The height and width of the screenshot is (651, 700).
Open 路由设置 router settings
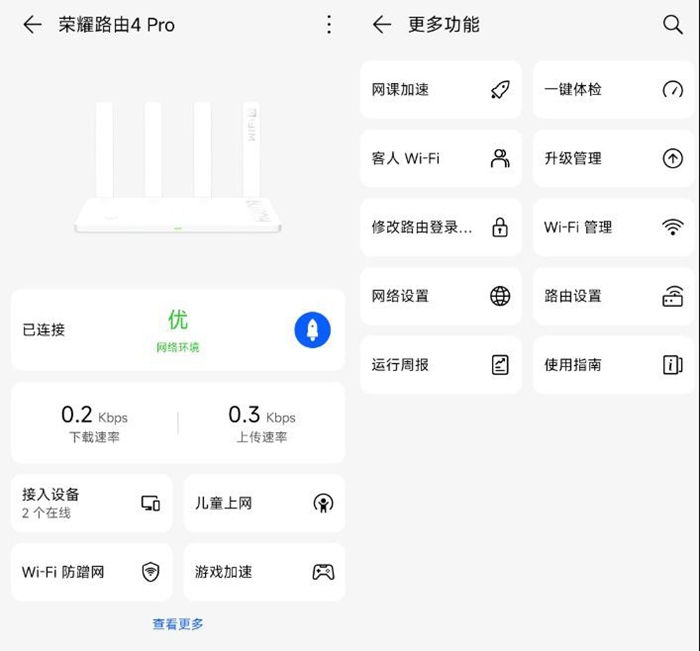[613, 296]
